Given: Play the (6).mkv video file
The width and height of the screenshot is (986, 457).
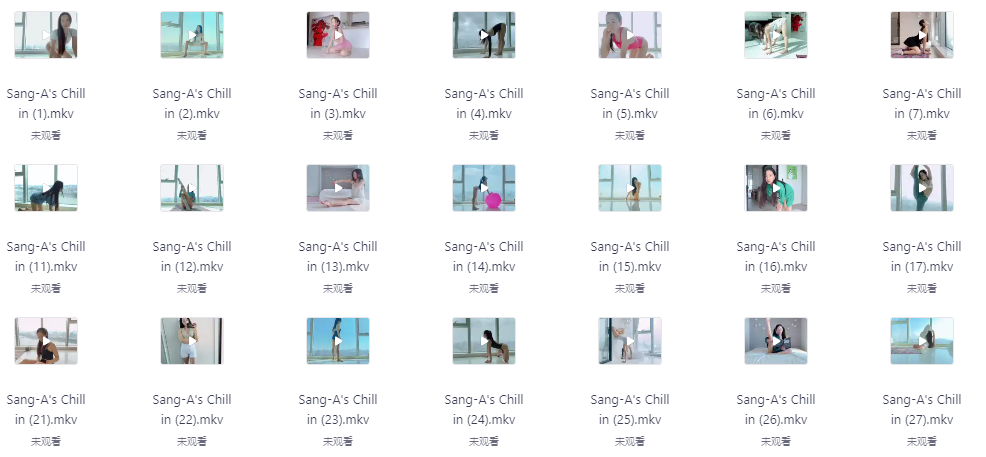Looking at the screenshot, I should tap(776, 36).
